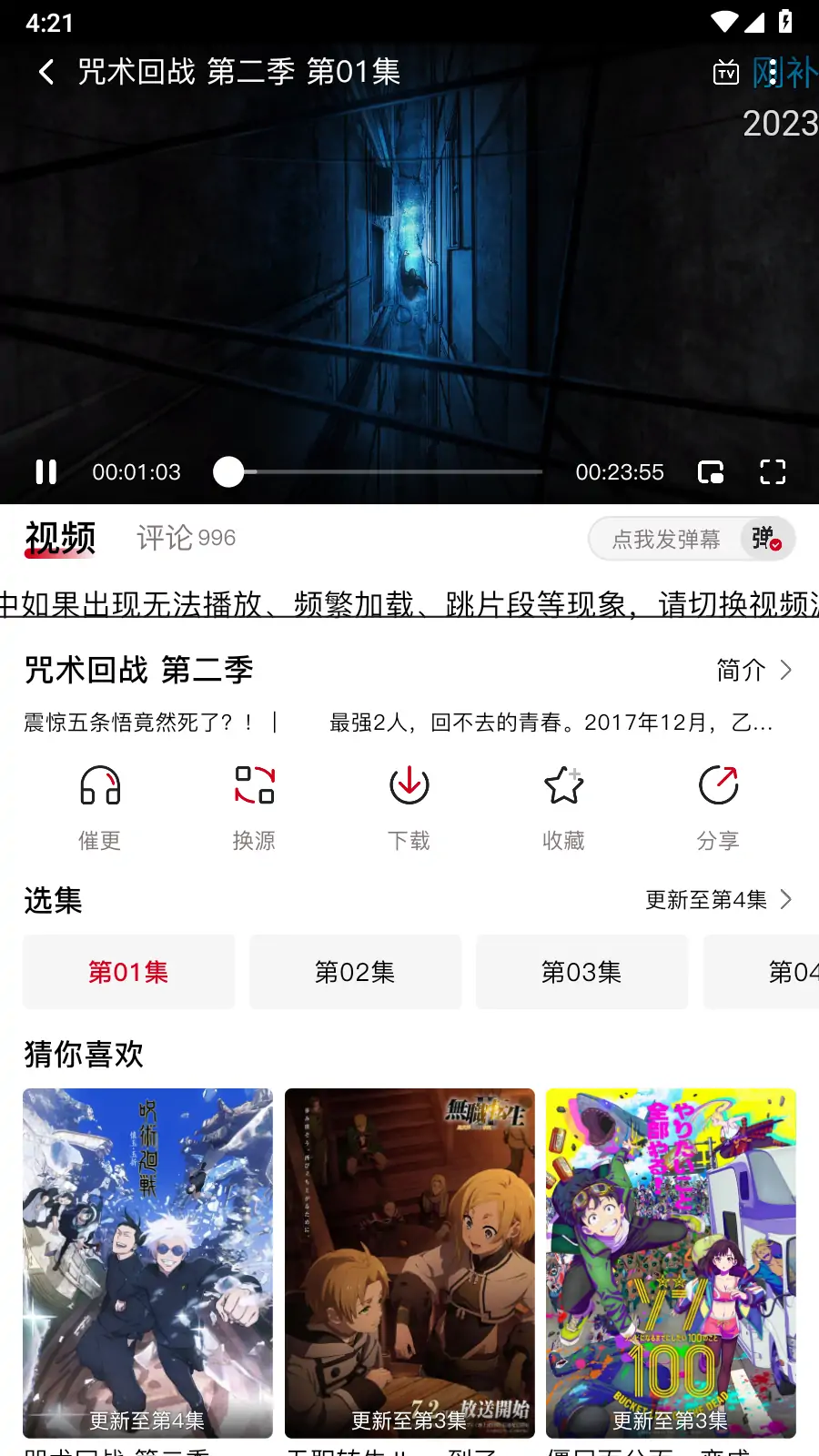The height and width of the screenshot is (1456, 819).
Task: Stay on the 视频 tab
Action: 60,537
